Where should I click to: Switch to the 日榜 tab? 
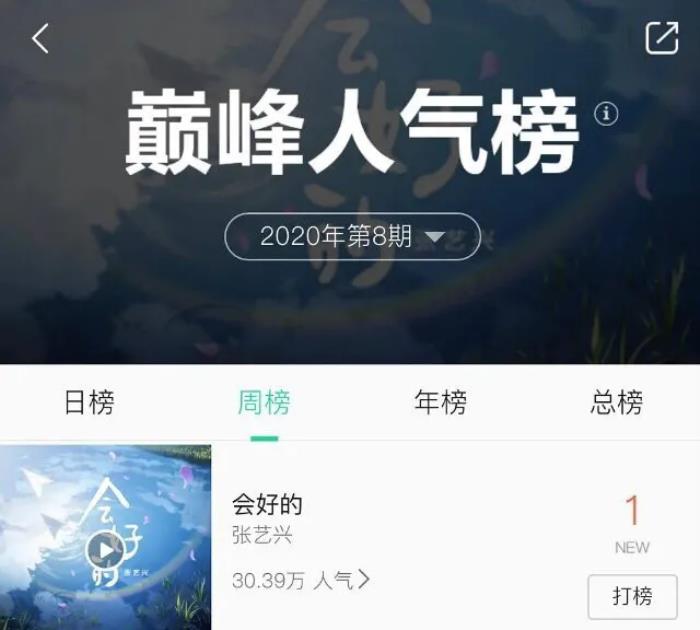(88, 403)
